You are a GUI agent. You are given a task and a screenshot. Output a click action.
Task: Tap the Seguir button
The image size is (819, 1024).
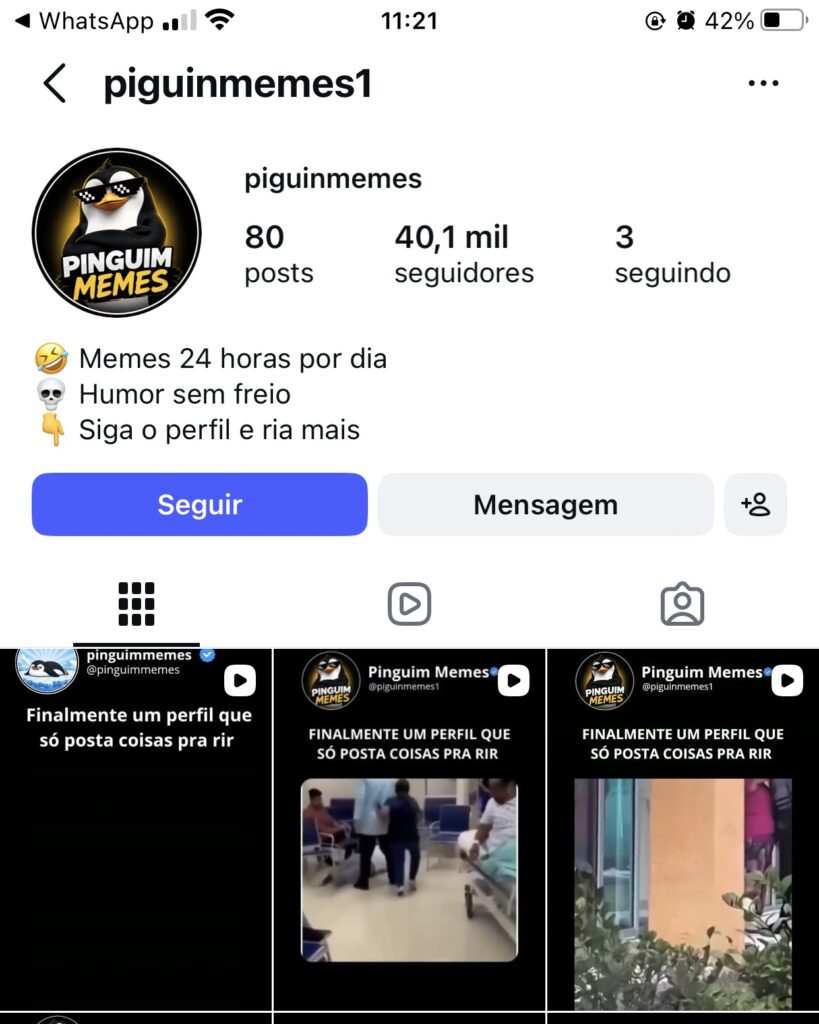pos(200,504)
